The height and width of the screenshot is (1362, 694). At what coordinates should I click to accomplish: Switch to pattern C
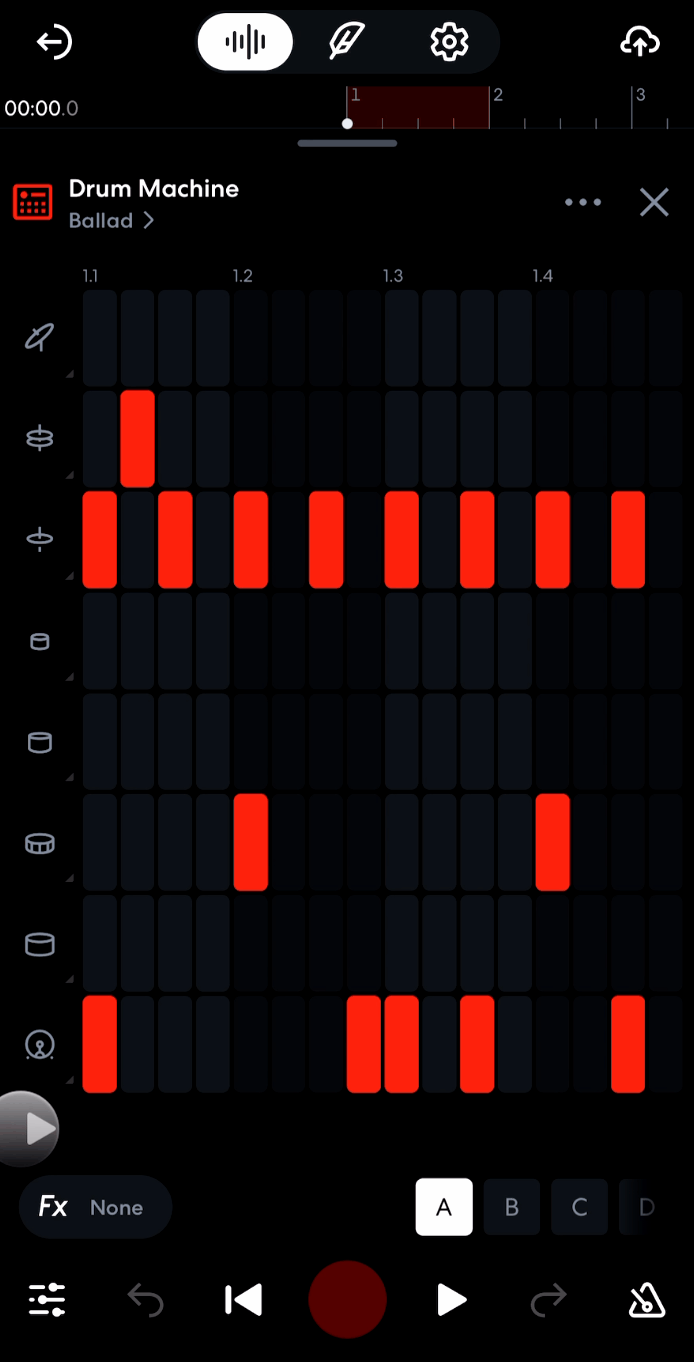pyautogui.click(x=579, y=1207)
